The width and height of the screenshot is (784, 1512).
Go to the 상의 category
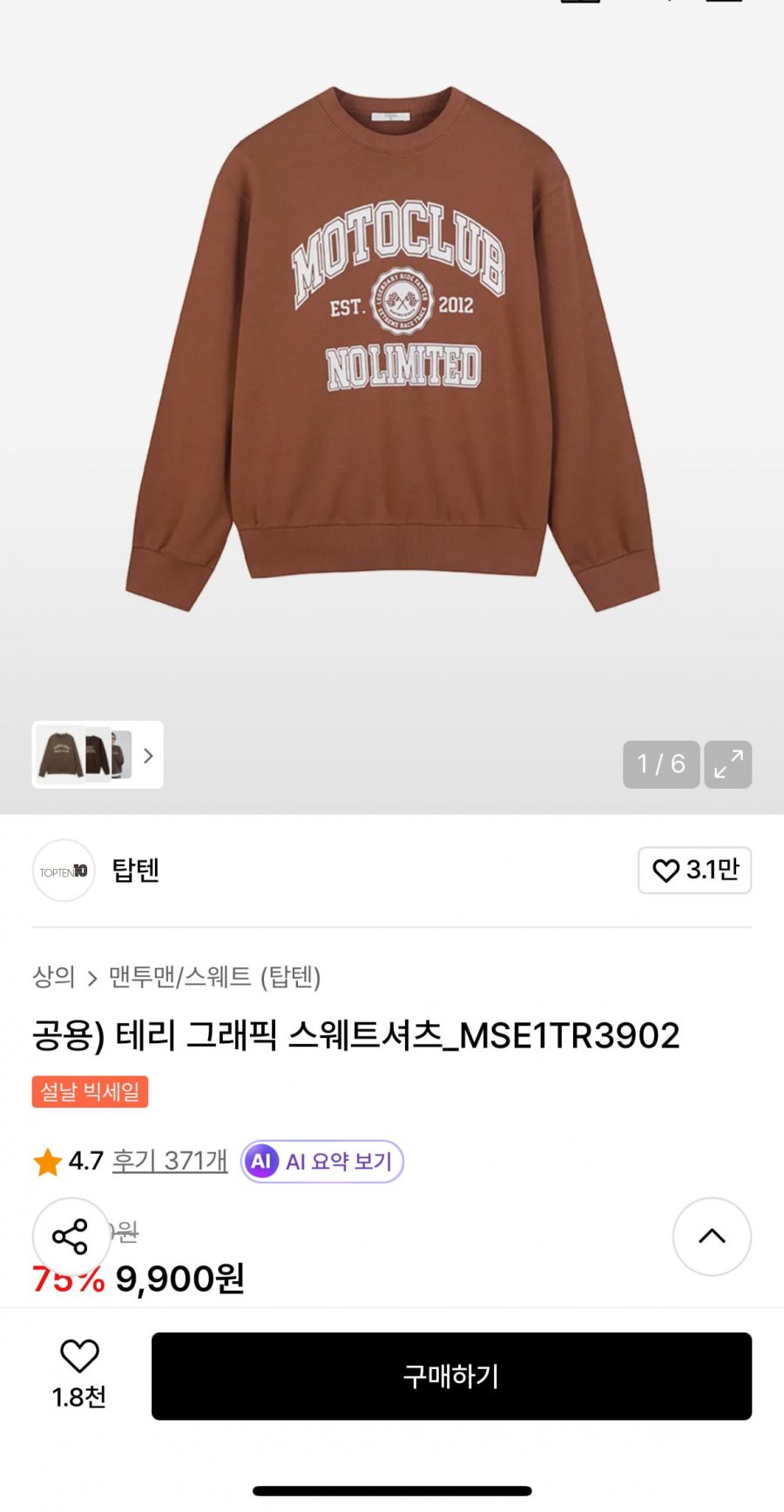54,977
